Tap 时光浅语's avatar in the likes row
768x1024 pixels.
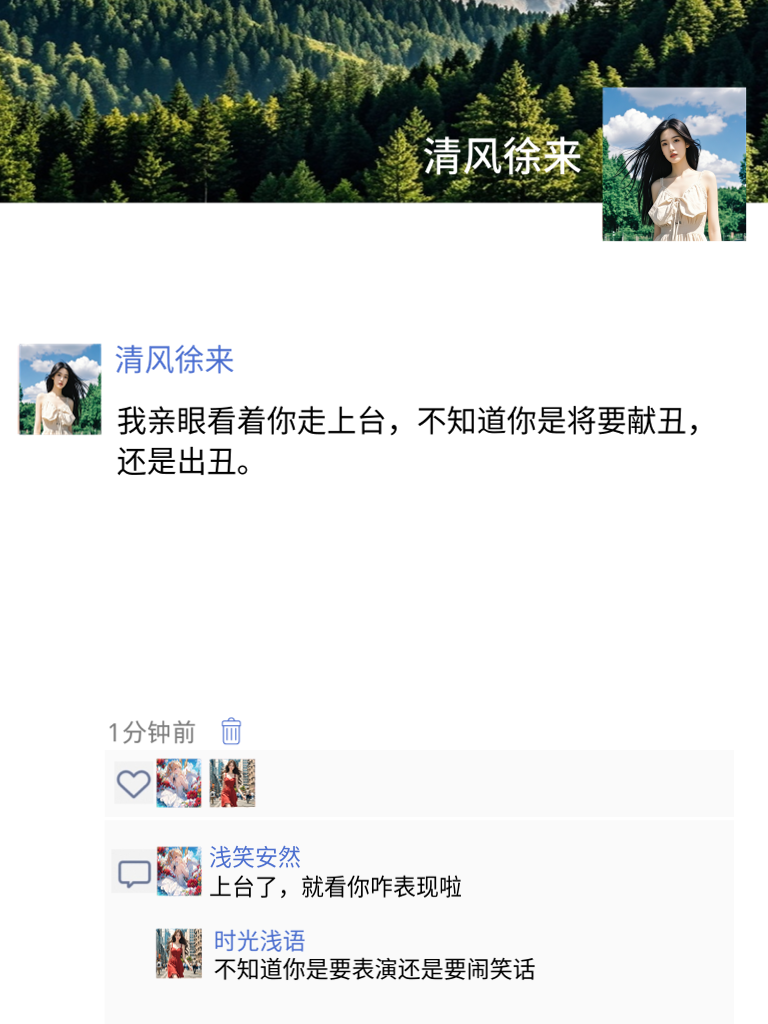click(x=231, y=785)
